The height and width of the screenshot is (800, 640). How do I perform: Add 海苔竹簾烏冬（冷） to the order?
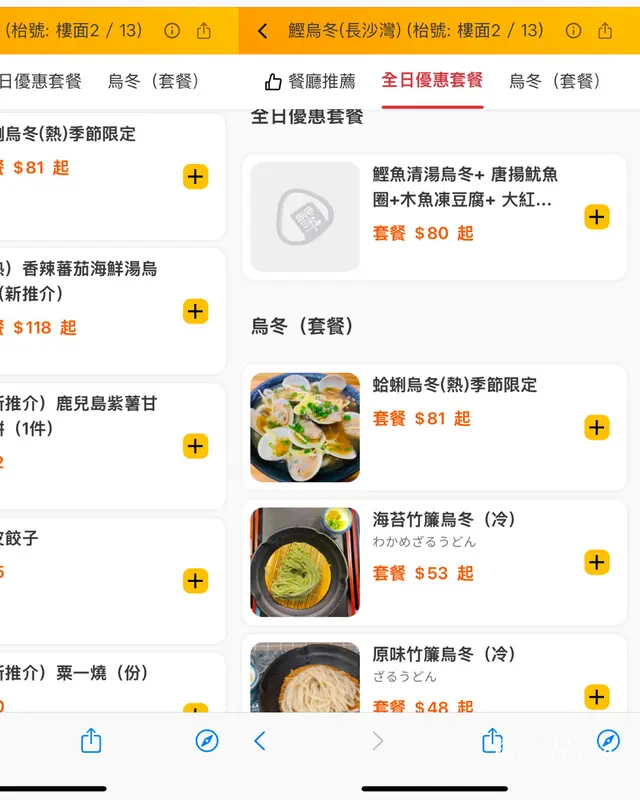click(596, 562)
